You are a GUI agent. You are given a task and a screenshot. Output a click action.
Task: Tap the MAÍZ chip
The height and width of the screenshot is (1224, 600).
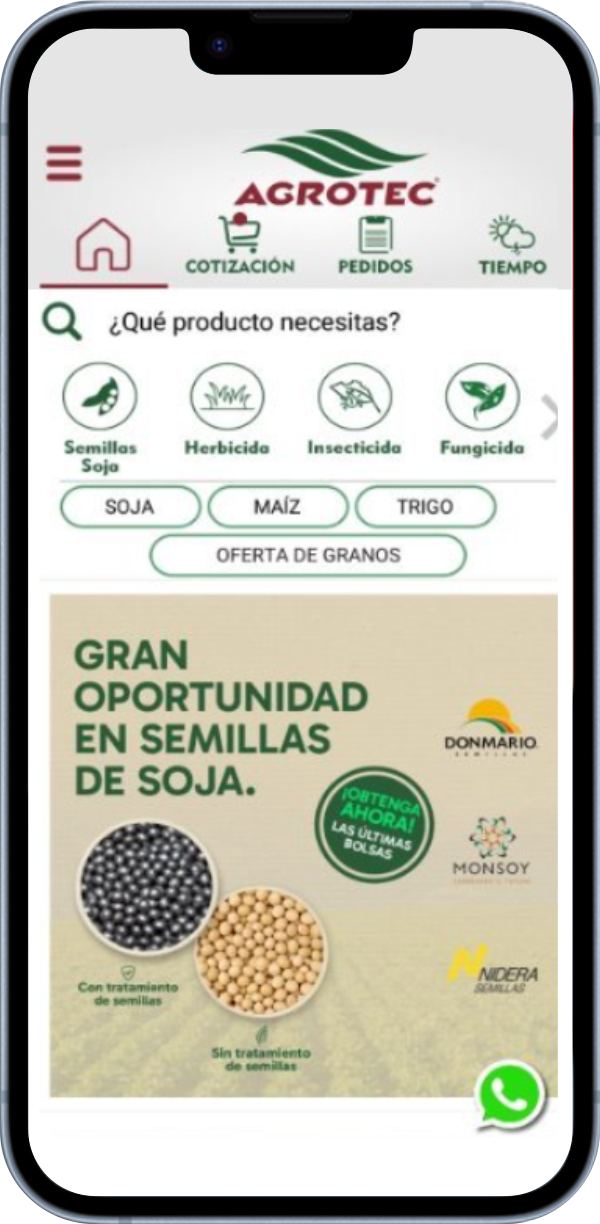pos(277,507)
